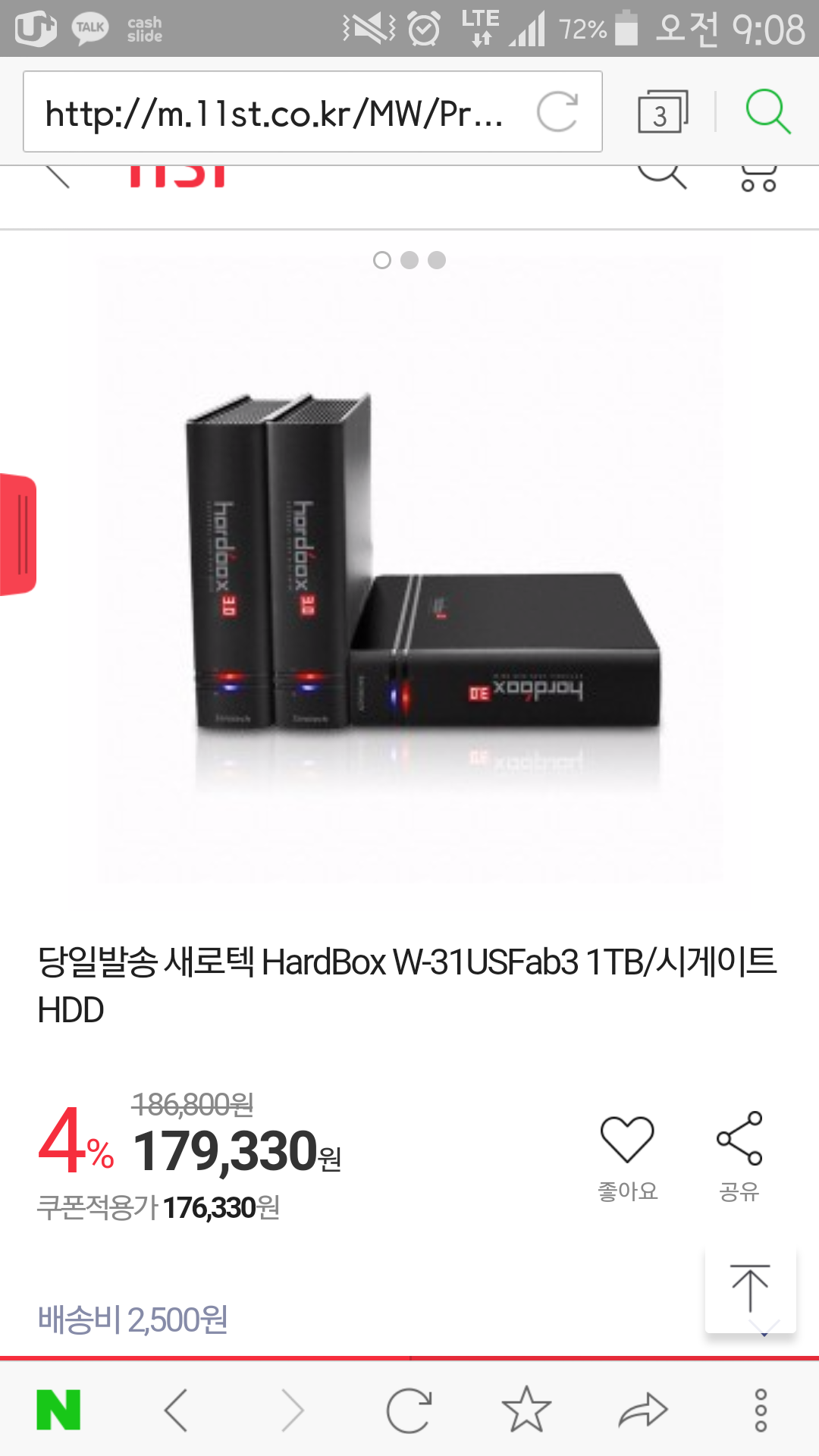This screenshot has width=819, height=1456.
Task: Open the browser overflow menu
Action: coord(761,1410)
